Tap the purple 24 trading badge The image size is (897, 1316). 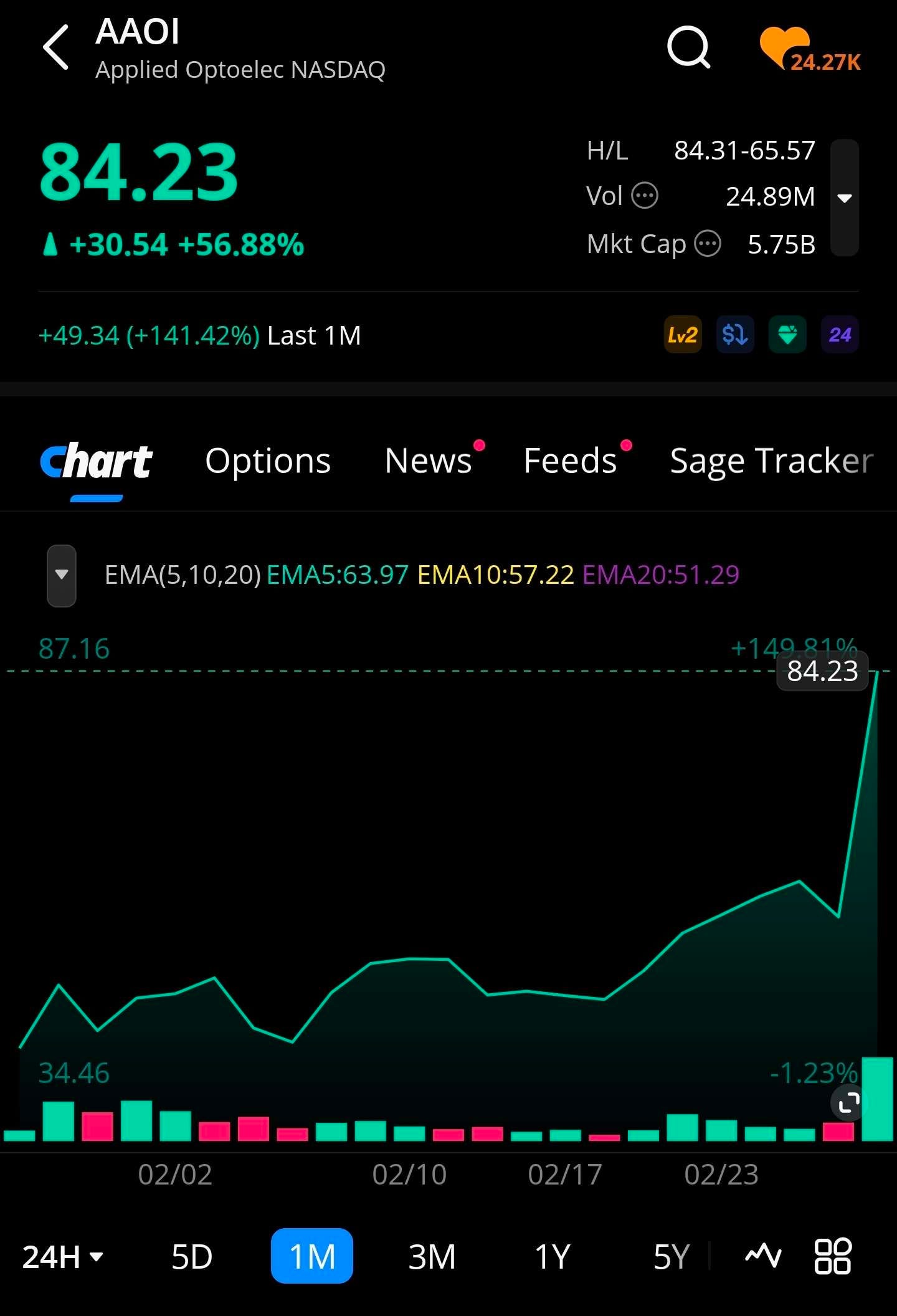[840, 335]
